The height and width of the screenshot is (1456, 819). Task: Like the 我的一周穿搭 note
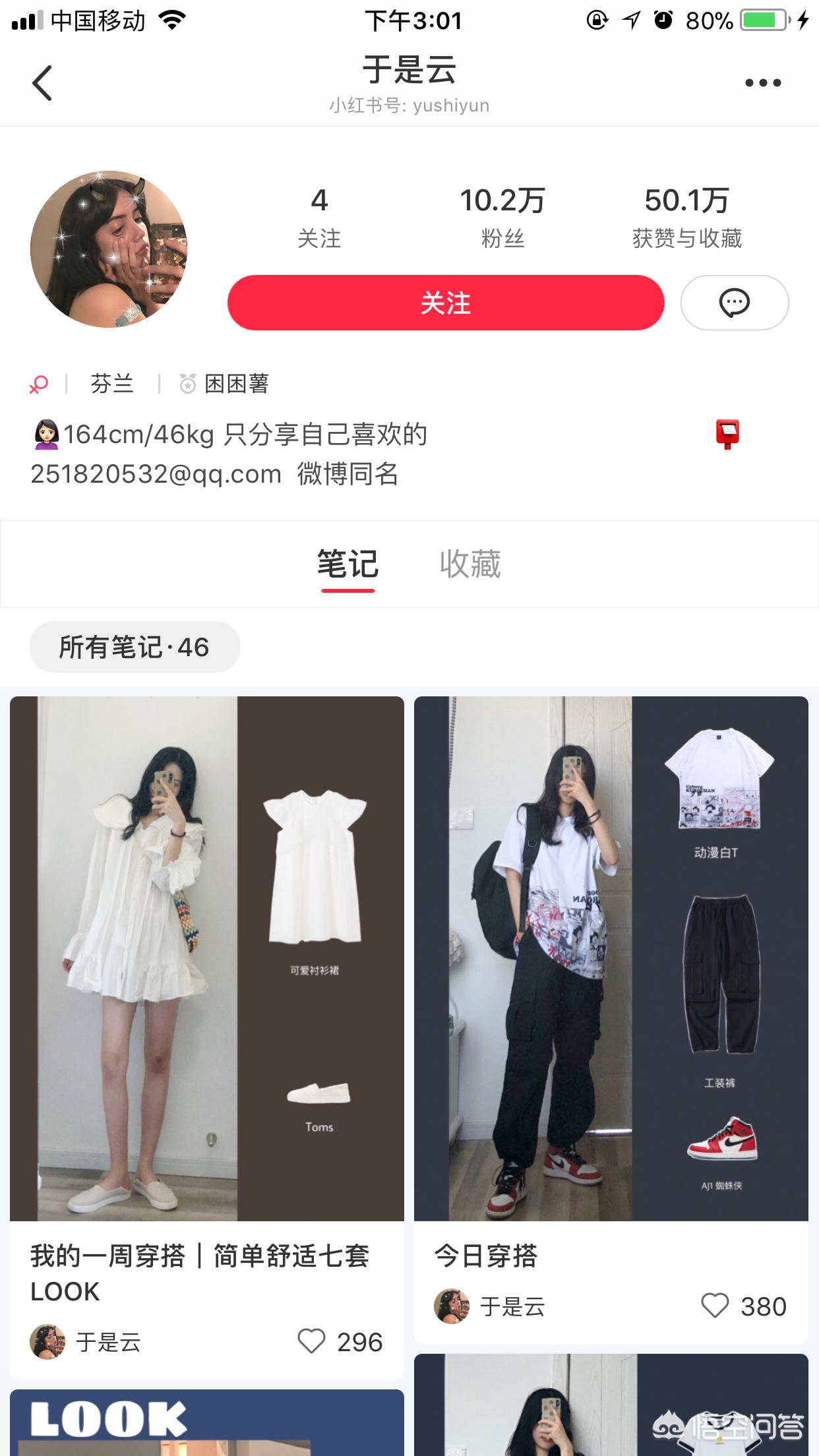click(312, 1341)
